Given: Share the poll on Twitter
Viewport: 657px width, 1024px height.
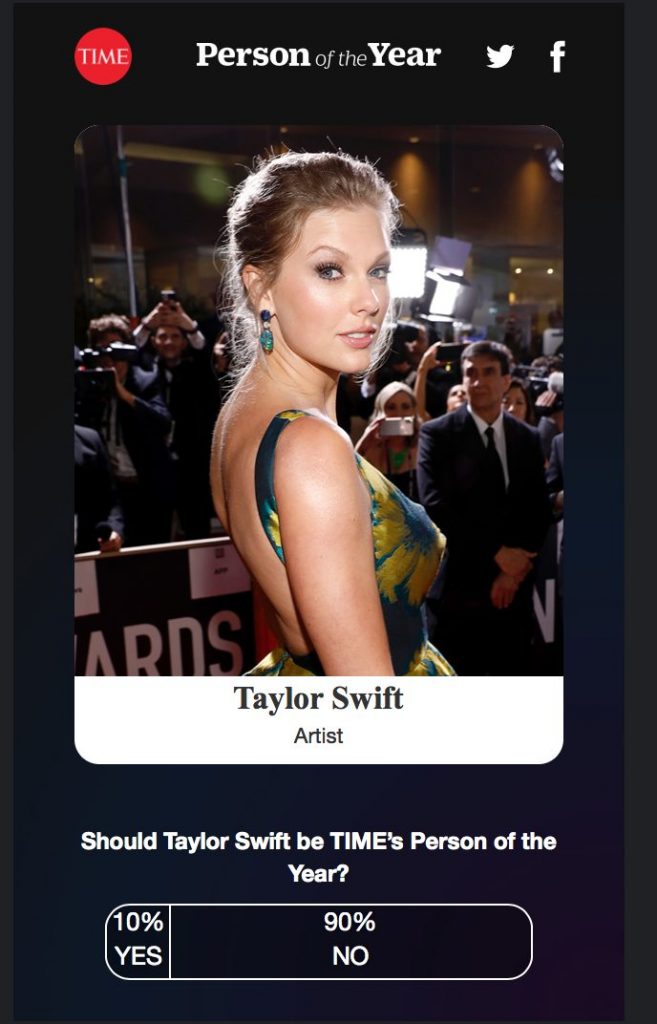Looking at the screenshot, I should tap(500, 56).
